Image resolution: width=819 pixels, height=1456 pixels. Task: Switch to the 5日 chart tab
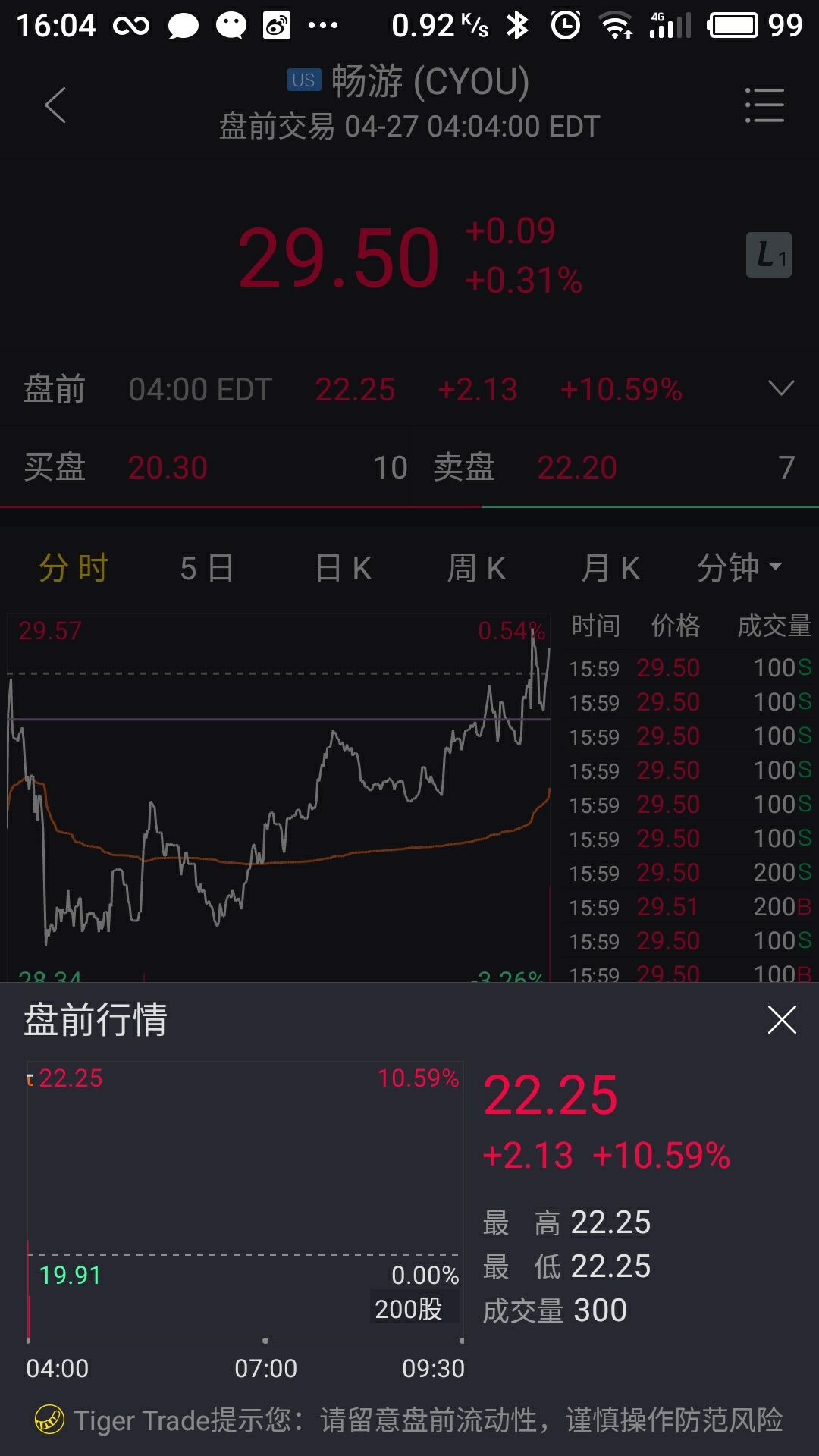207,568
